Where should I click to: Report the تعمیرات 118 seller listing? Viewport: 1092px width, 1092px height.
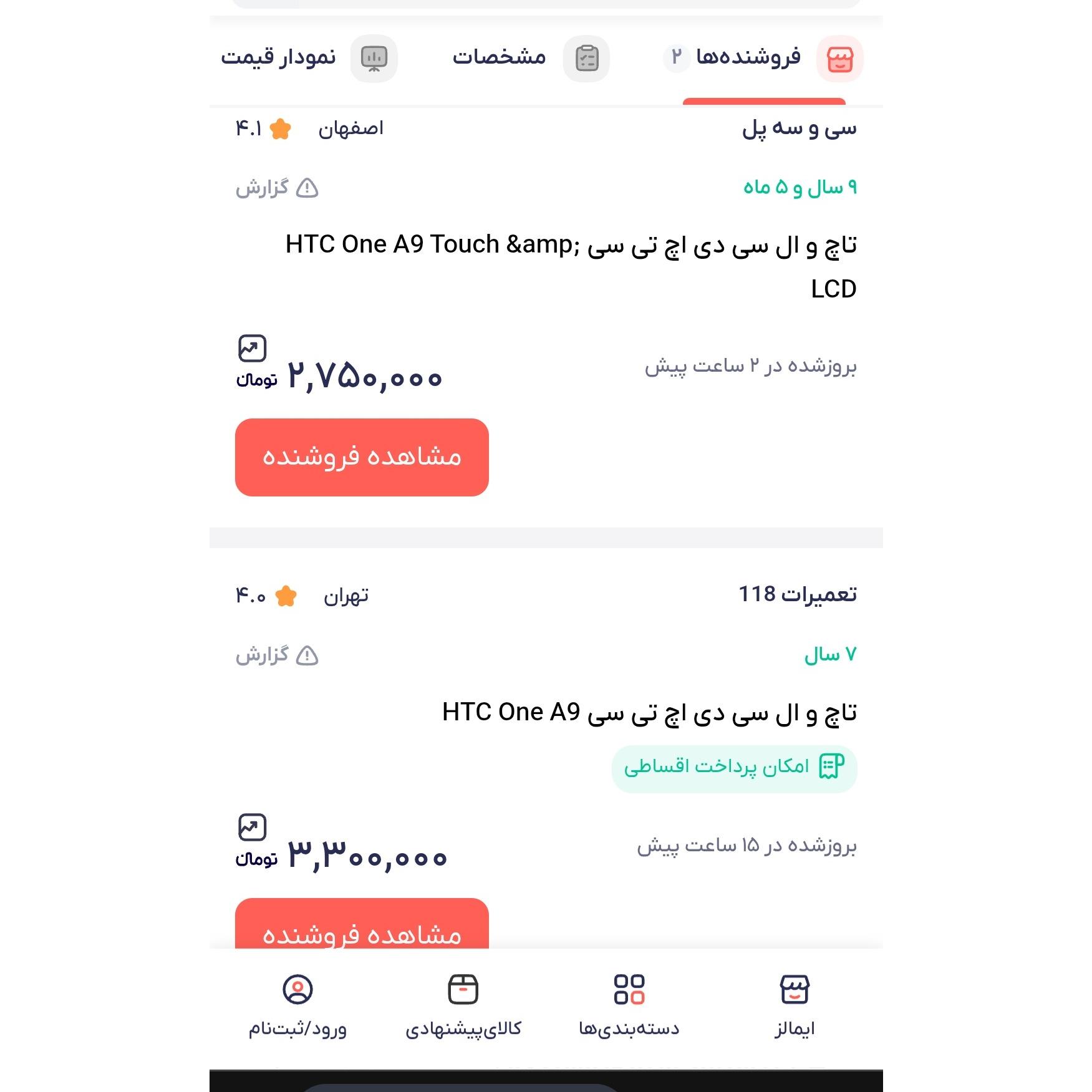(277, 655)
